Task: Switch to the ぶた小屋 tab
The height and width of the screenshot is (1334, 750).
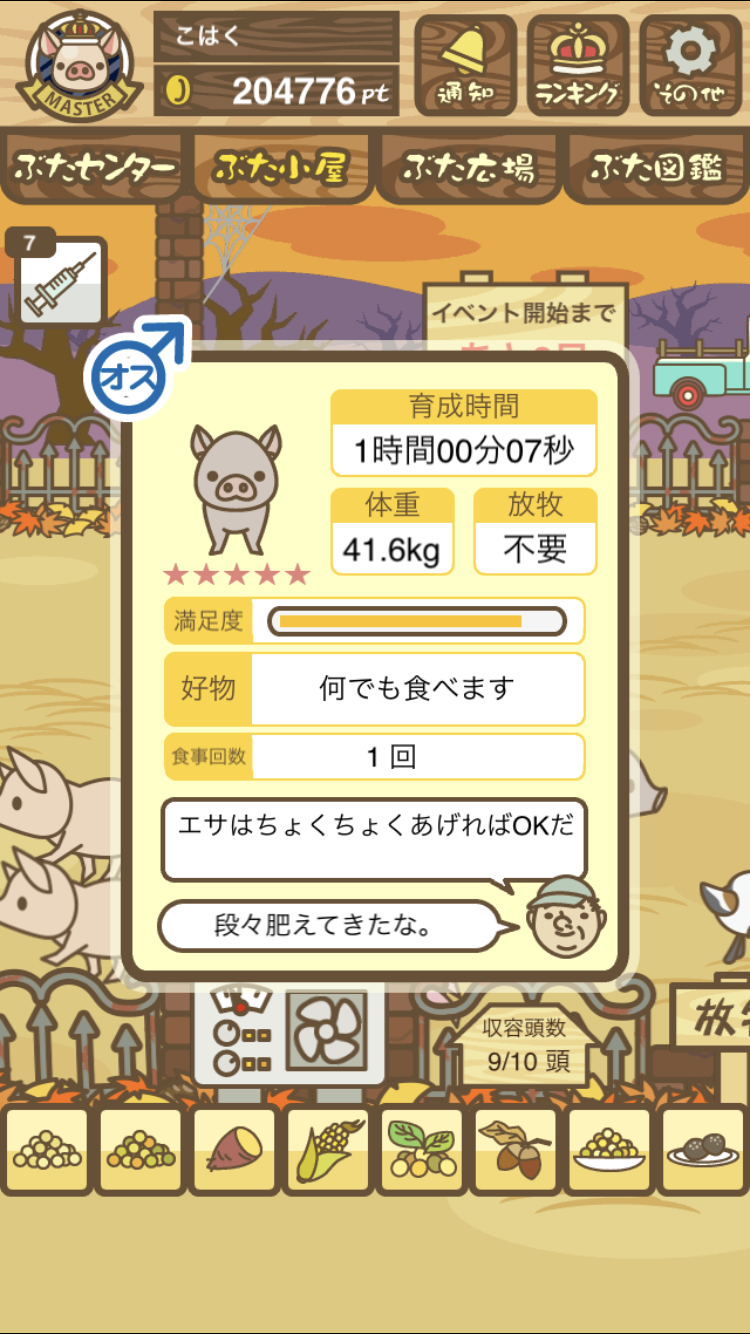Action: click(x=280, y=168)
